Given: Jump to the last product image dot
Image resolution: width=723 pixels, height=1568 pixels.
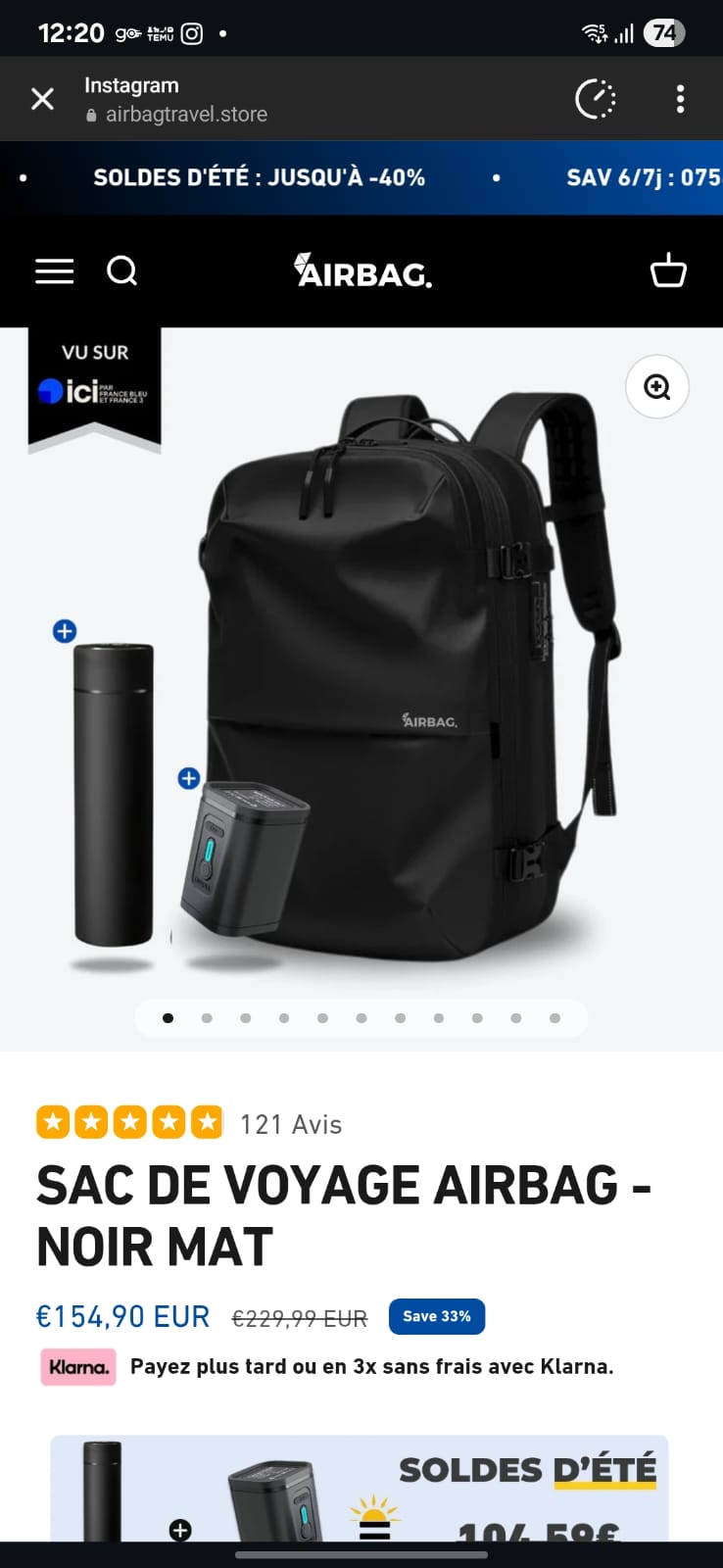Looking at the screenshot, I should [554, 1018].
